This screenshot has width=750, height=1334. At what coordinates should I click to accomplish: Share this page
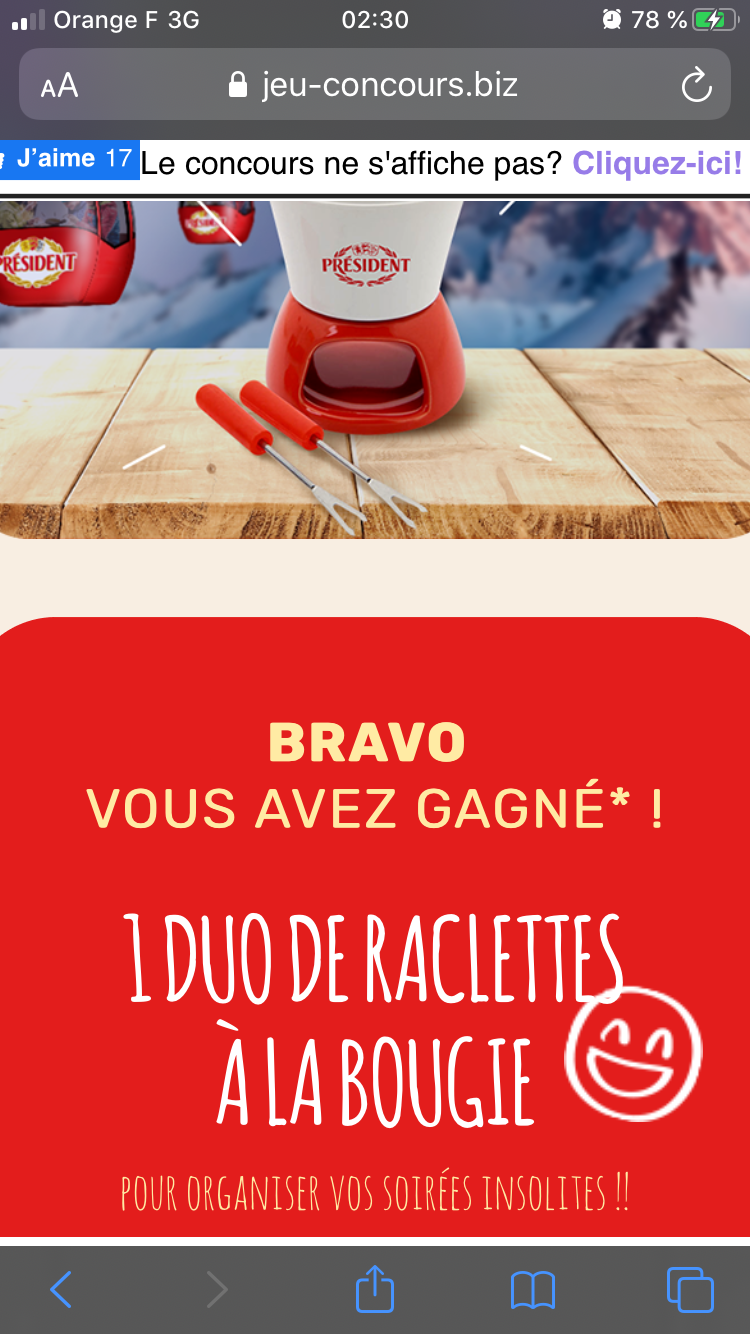[375, 1288]
